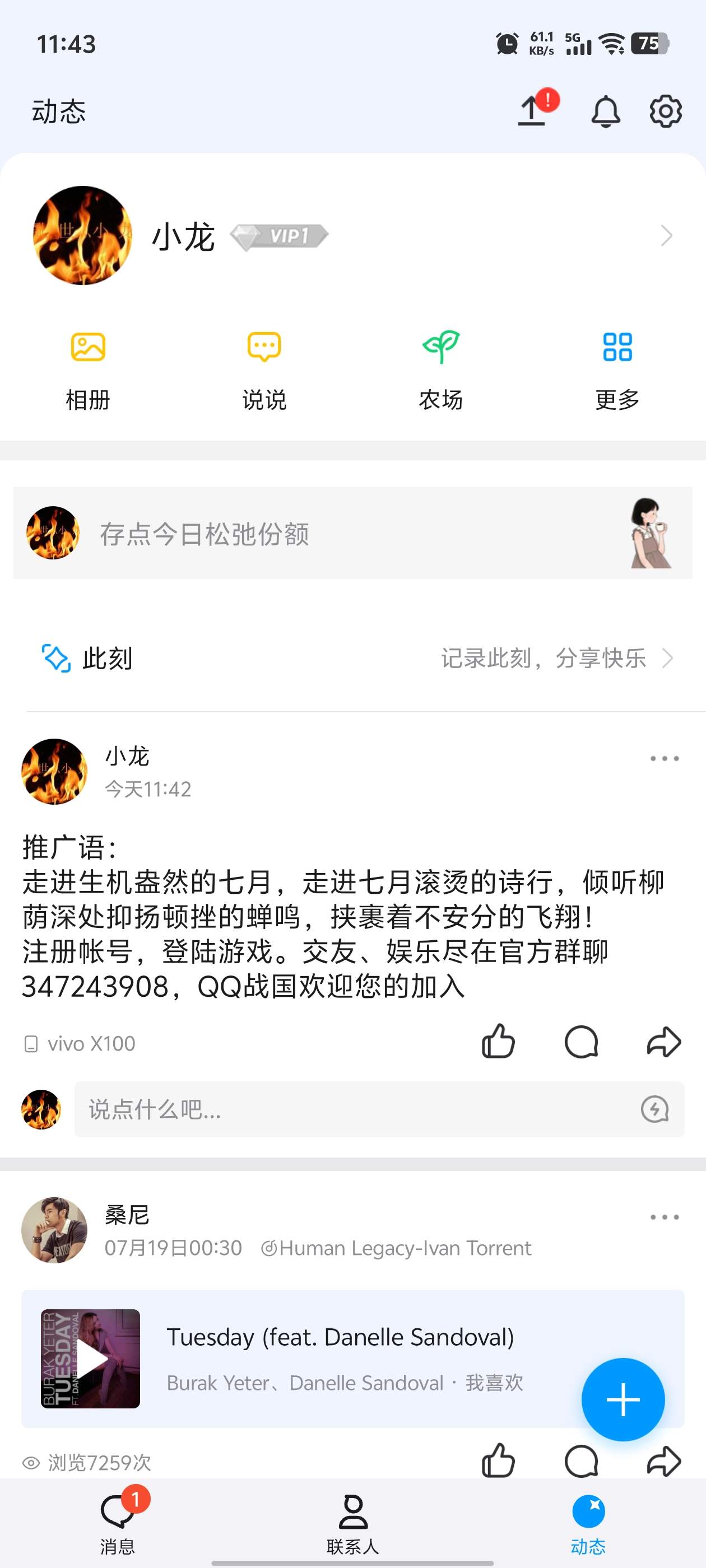Viewport: 706px width, 1568px height.
Task: Open overflow menu on 桑尼's post
Action: [x=664, y=1217]
